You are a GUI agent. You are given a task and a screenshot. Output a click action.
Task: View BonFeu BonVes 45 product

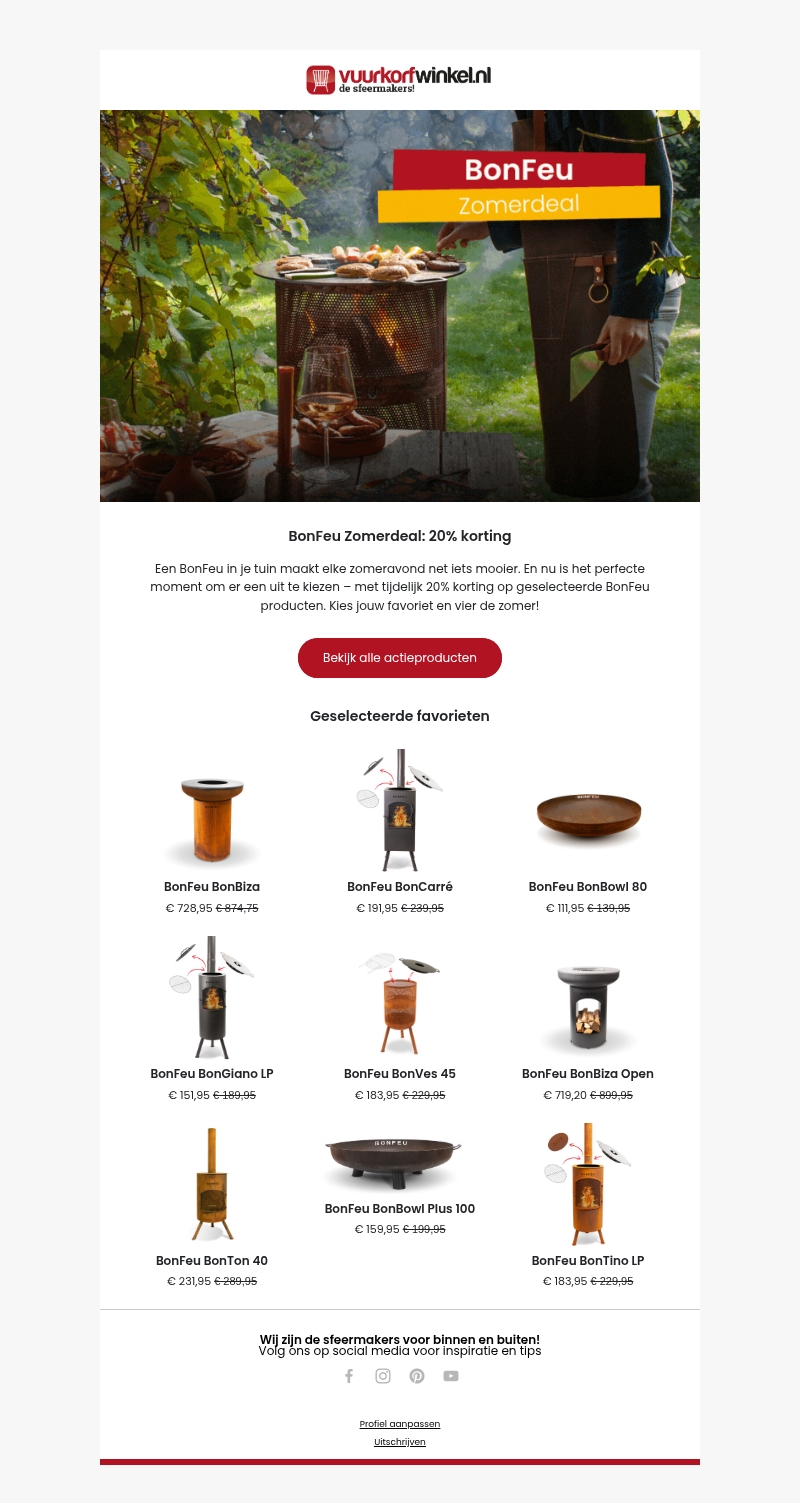click(399, 1005)
